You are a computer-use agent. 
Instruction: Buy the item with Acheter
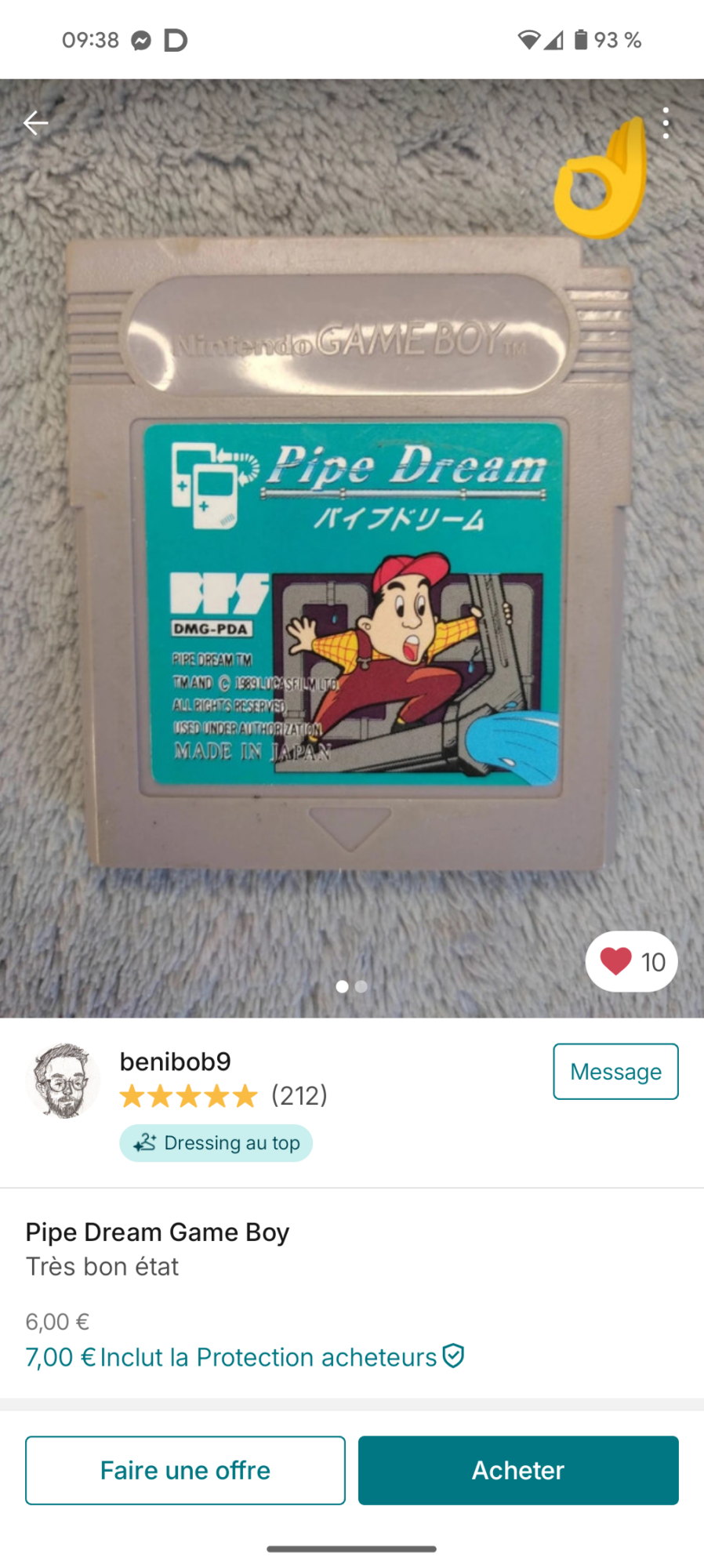[518, 1470]
